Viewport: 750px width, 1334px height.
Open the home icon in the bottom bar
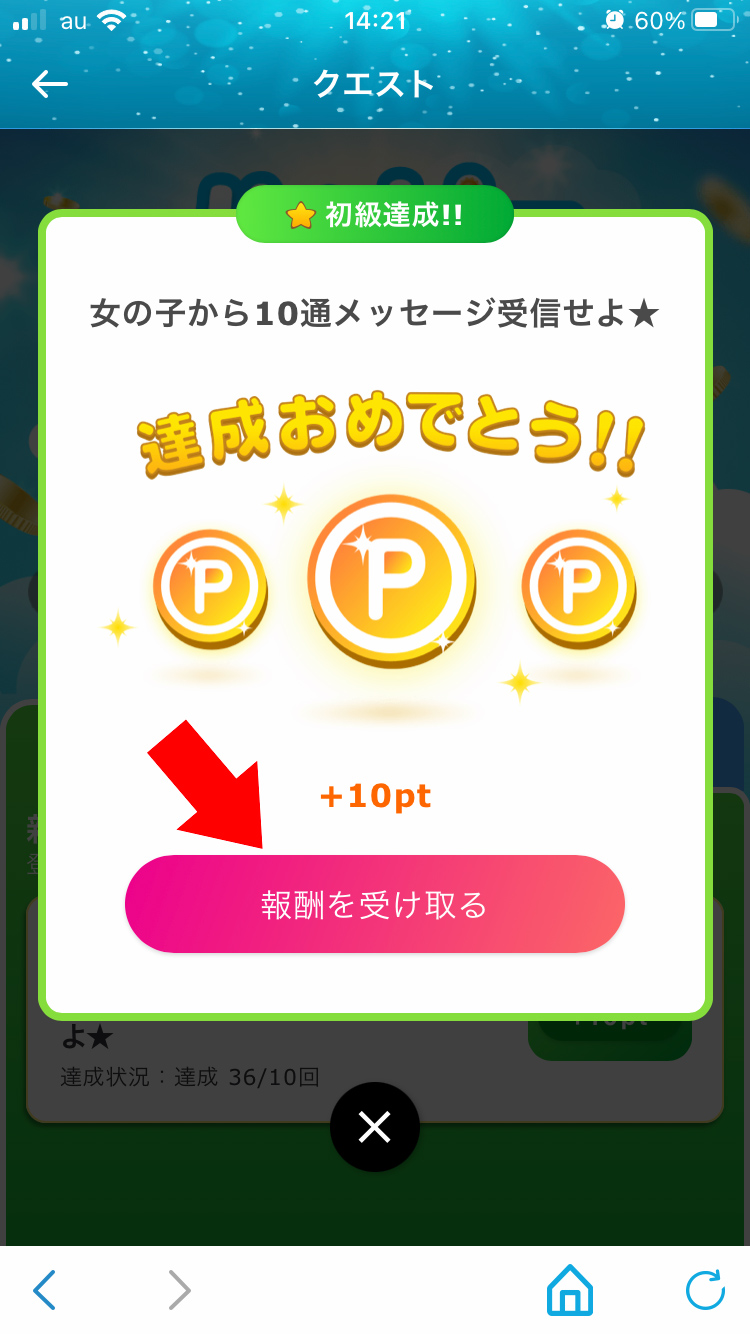(x=570, y=1290)
